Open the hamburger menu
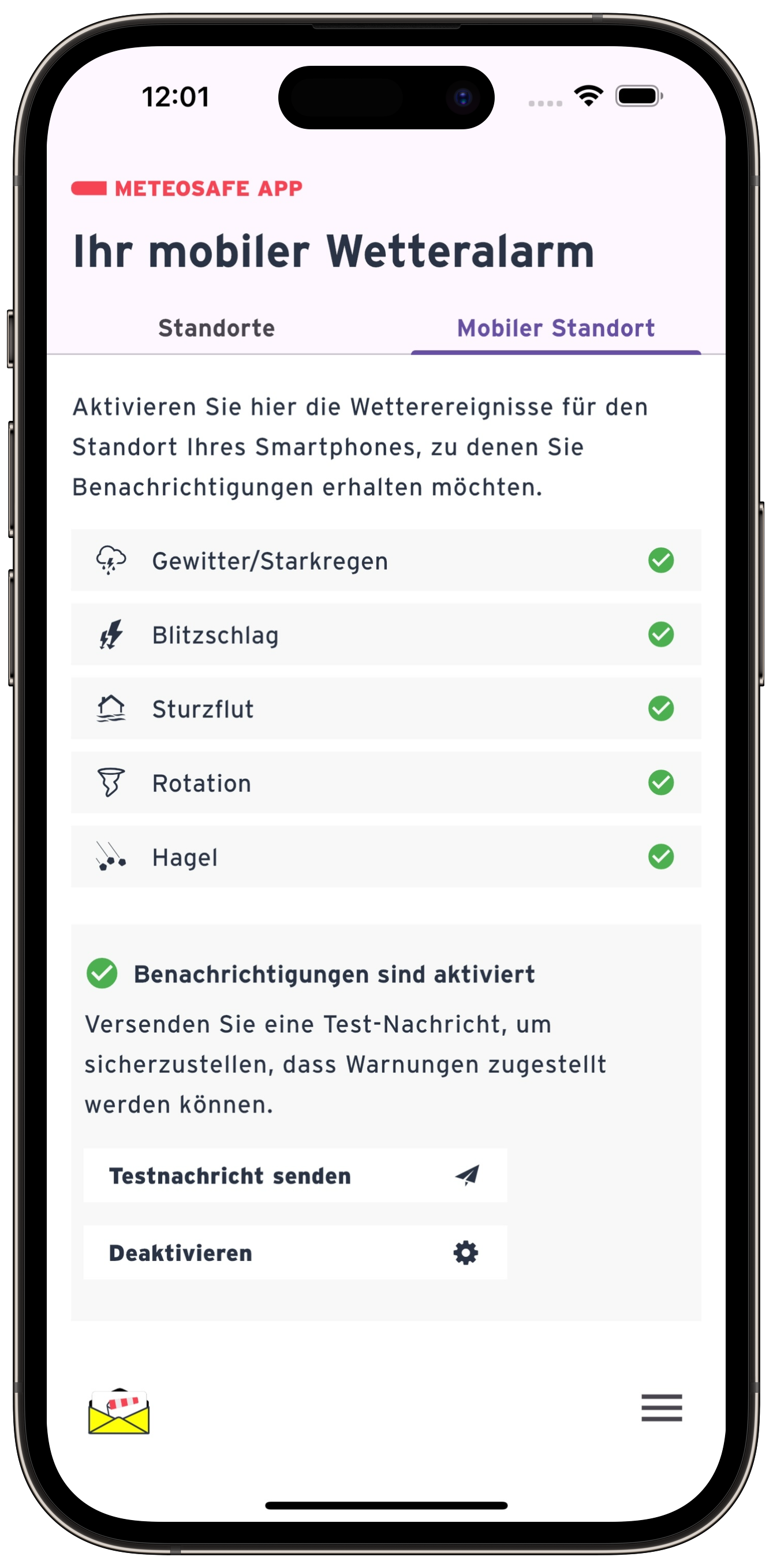773x1568 pixels. click(x=661, y=1408)
